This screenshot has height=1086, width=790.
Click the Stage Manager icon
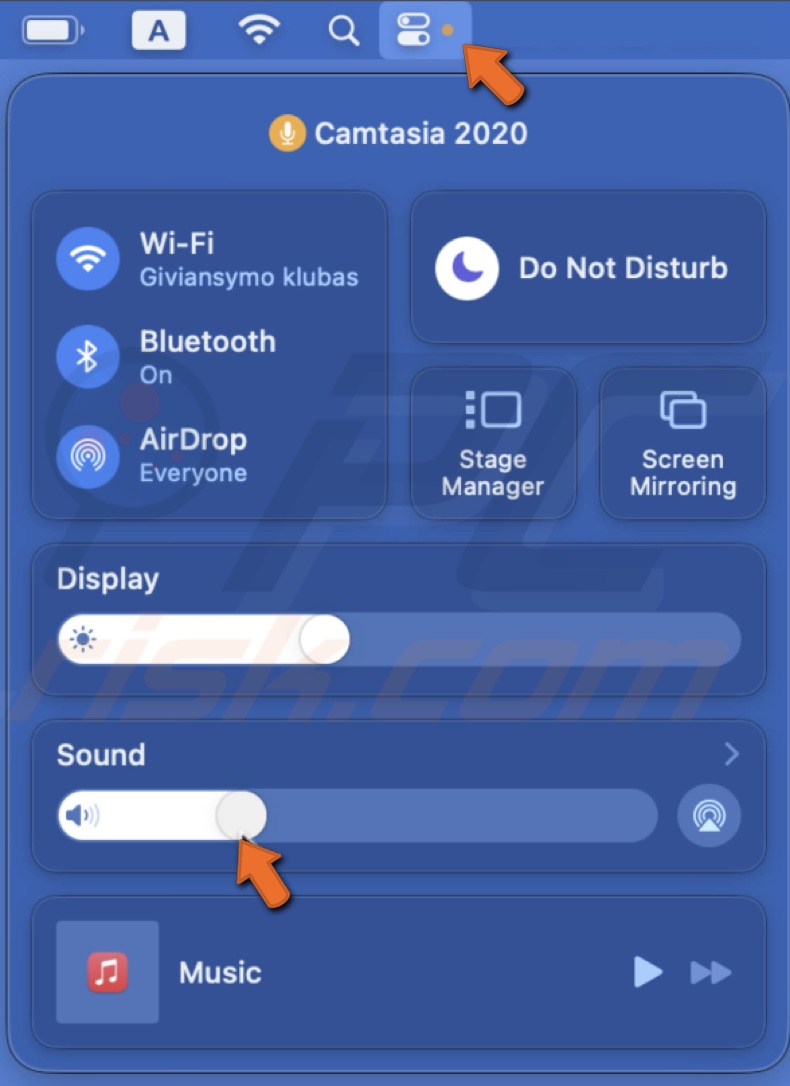492,410
